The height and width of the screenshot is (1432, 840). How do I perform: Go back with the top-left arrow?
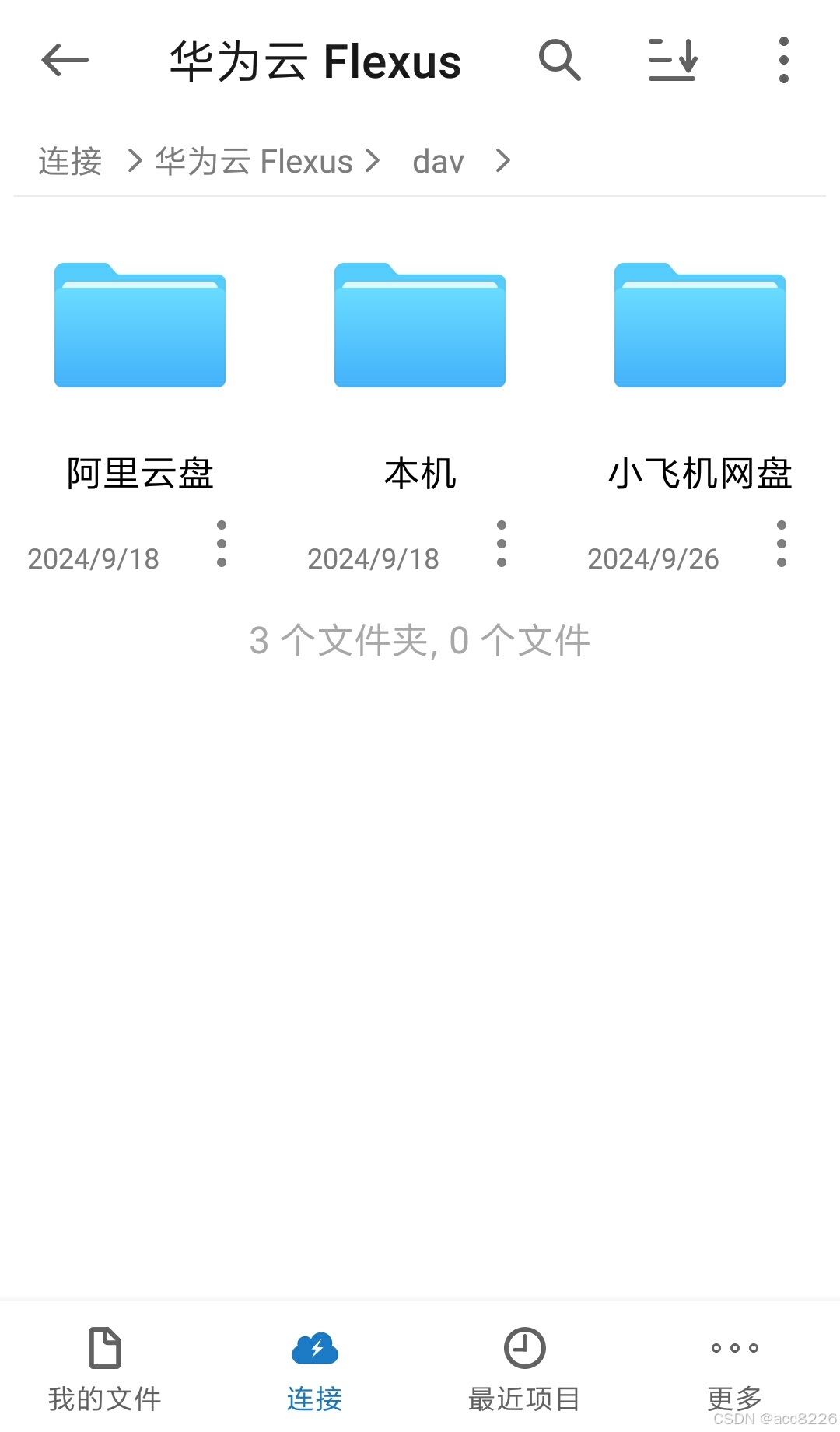click(65, 61)
